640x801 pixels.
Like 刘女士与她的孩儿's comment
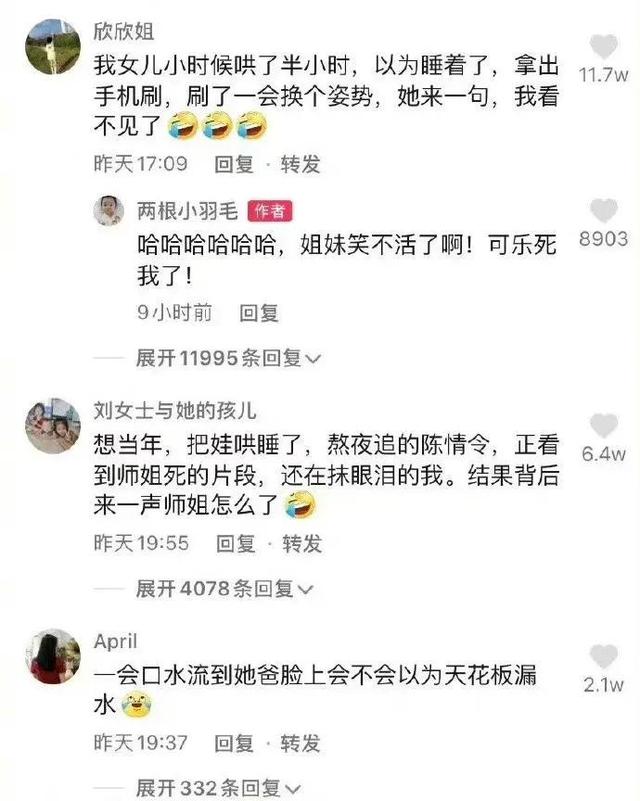[604, 426]
